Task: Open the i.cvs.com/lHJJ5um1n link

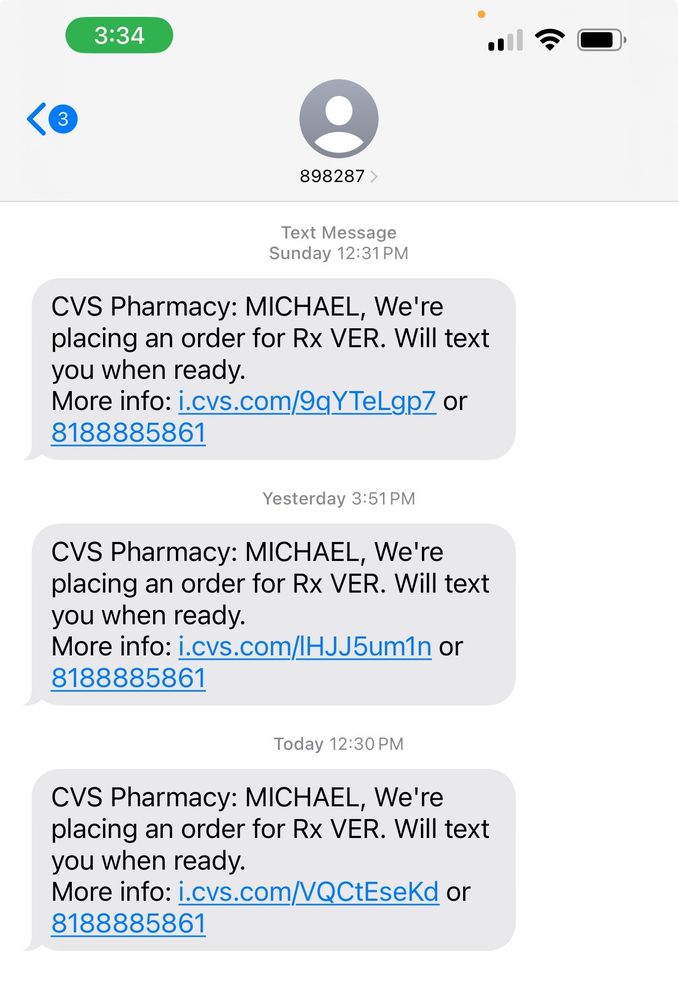Action: 304,646
